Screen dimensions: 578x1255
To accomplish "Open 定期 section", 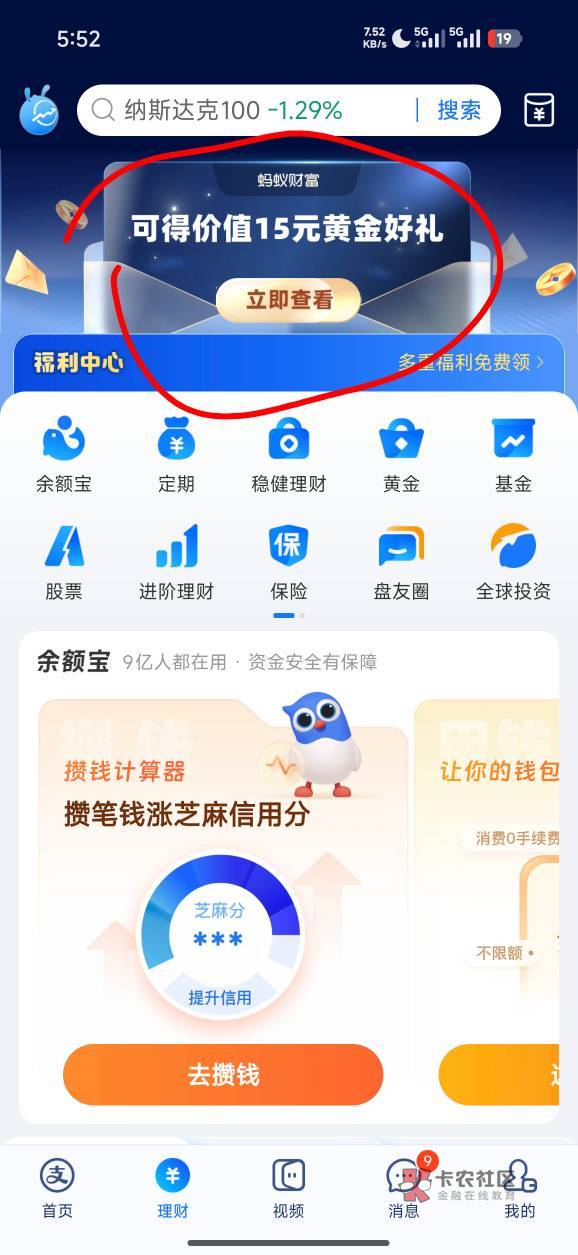I will pyautogui.click(x=176, y=456).
